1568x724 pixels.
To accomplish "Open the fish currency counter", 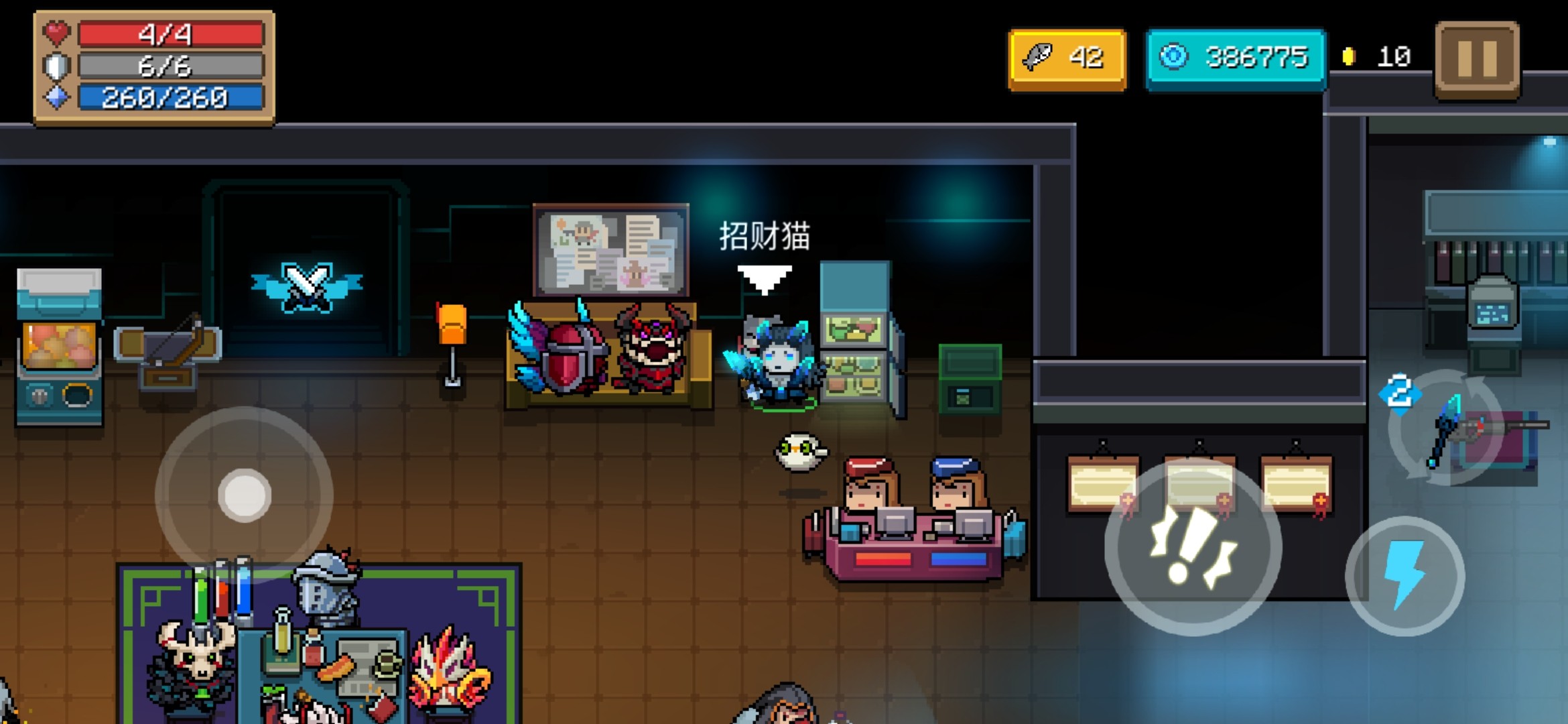I will pos(1067,59).
